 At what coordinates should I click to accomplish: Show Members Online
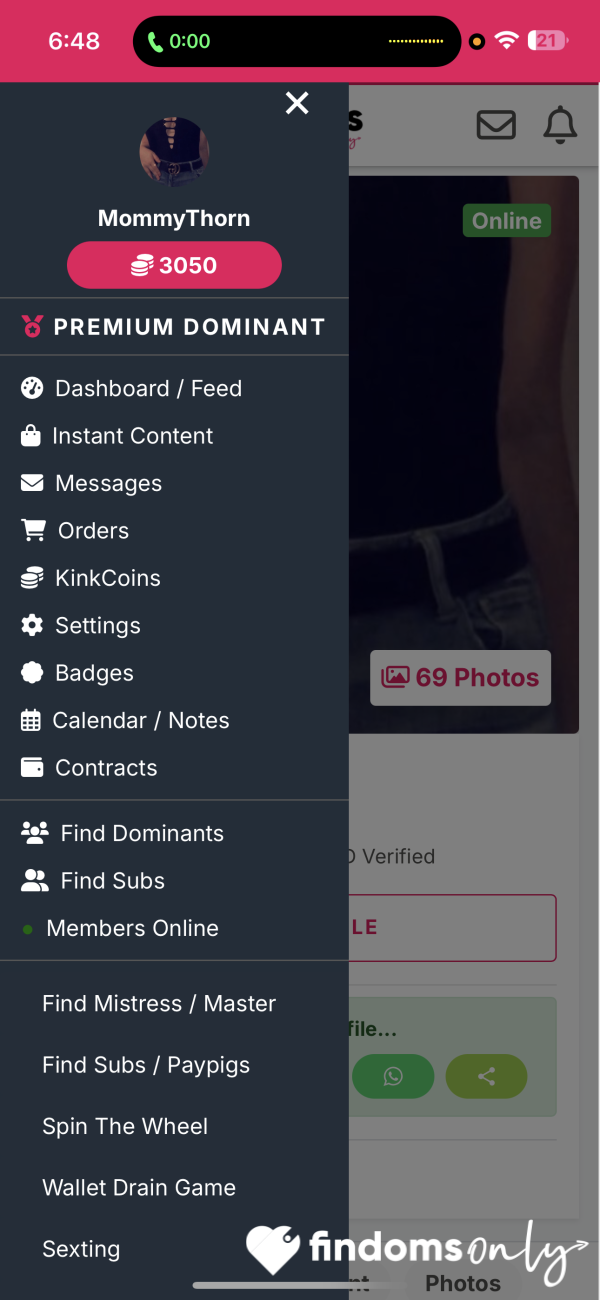pyautogui.click(x=120, y=928)
